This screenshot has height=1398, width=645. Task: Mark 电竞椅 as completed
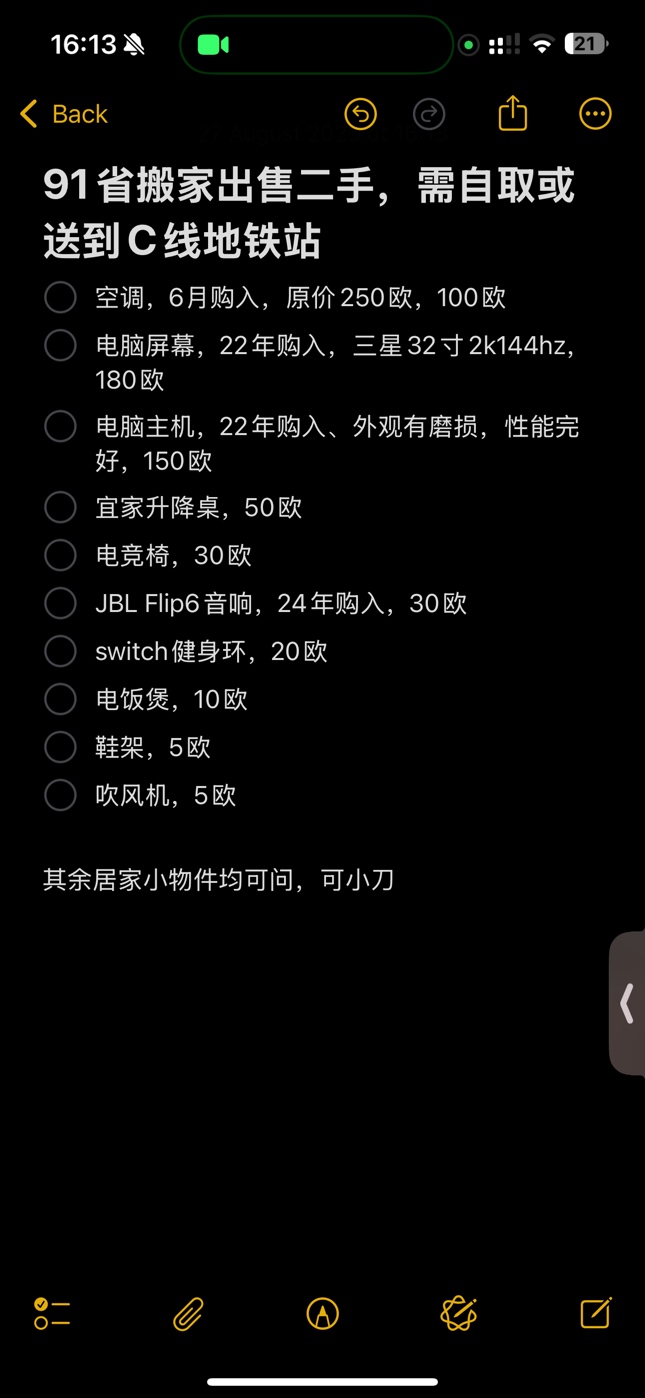(x=60, y=555)
